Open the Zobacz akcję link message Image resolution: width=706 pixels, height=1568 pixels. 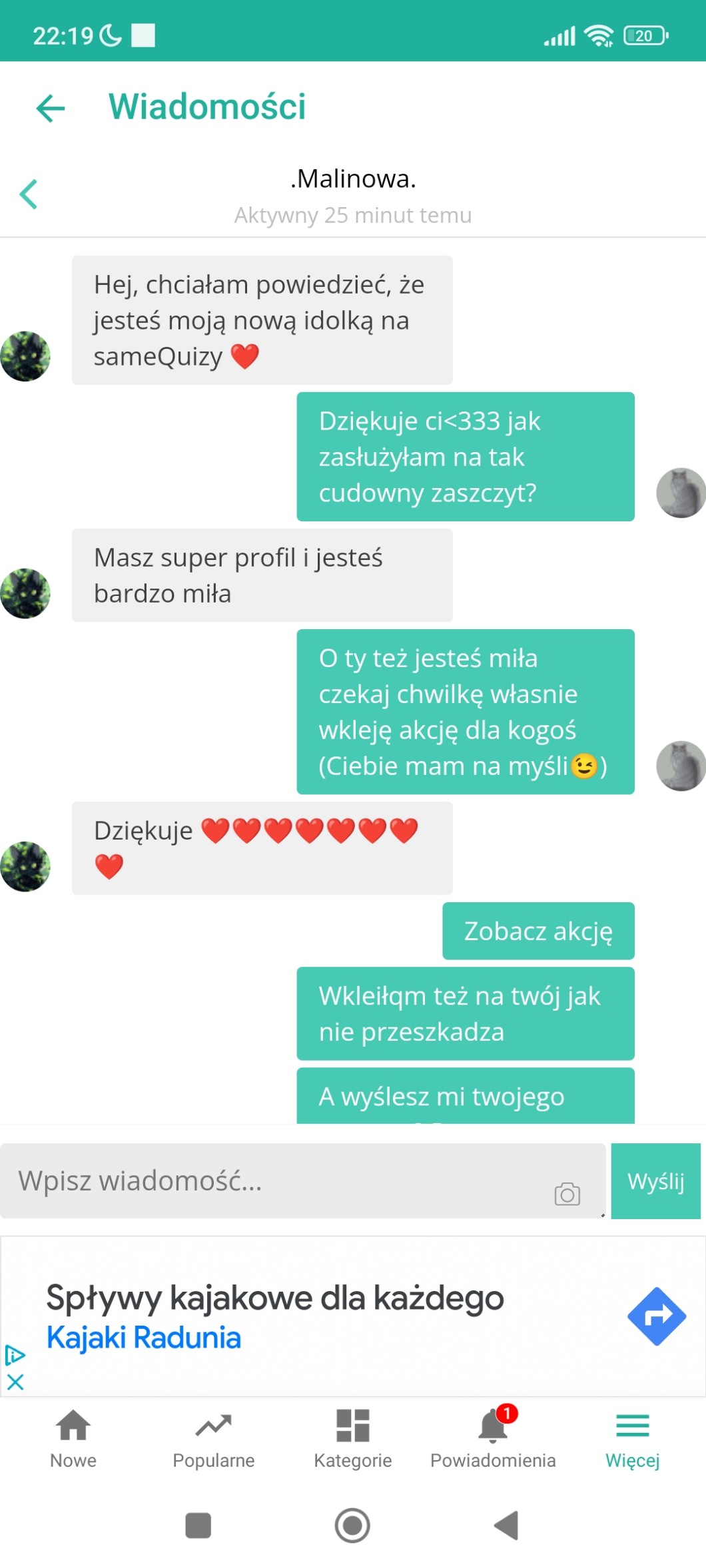tap(538, 931)
